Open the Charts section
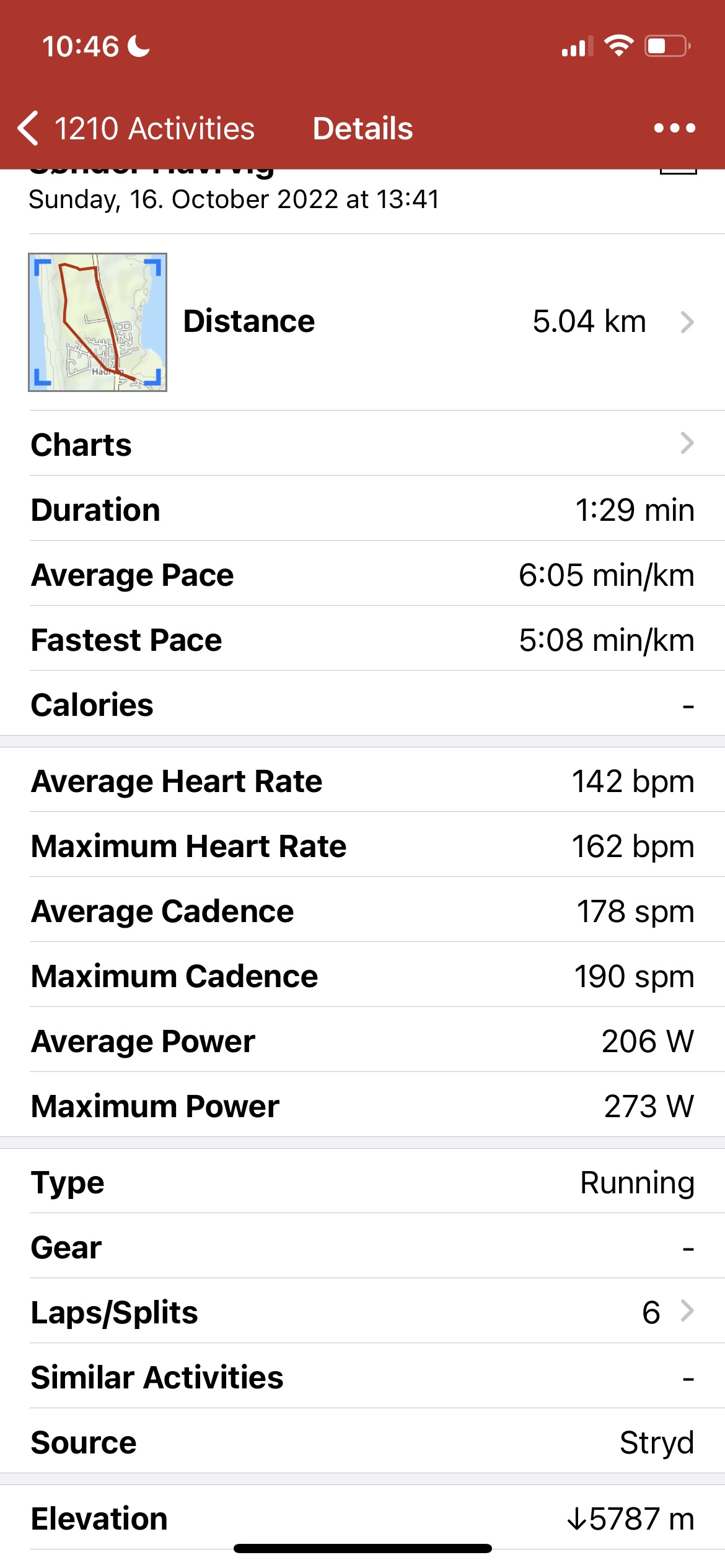Image resolution: width=725 pixels, height=1568 pixels. (362, 444)
